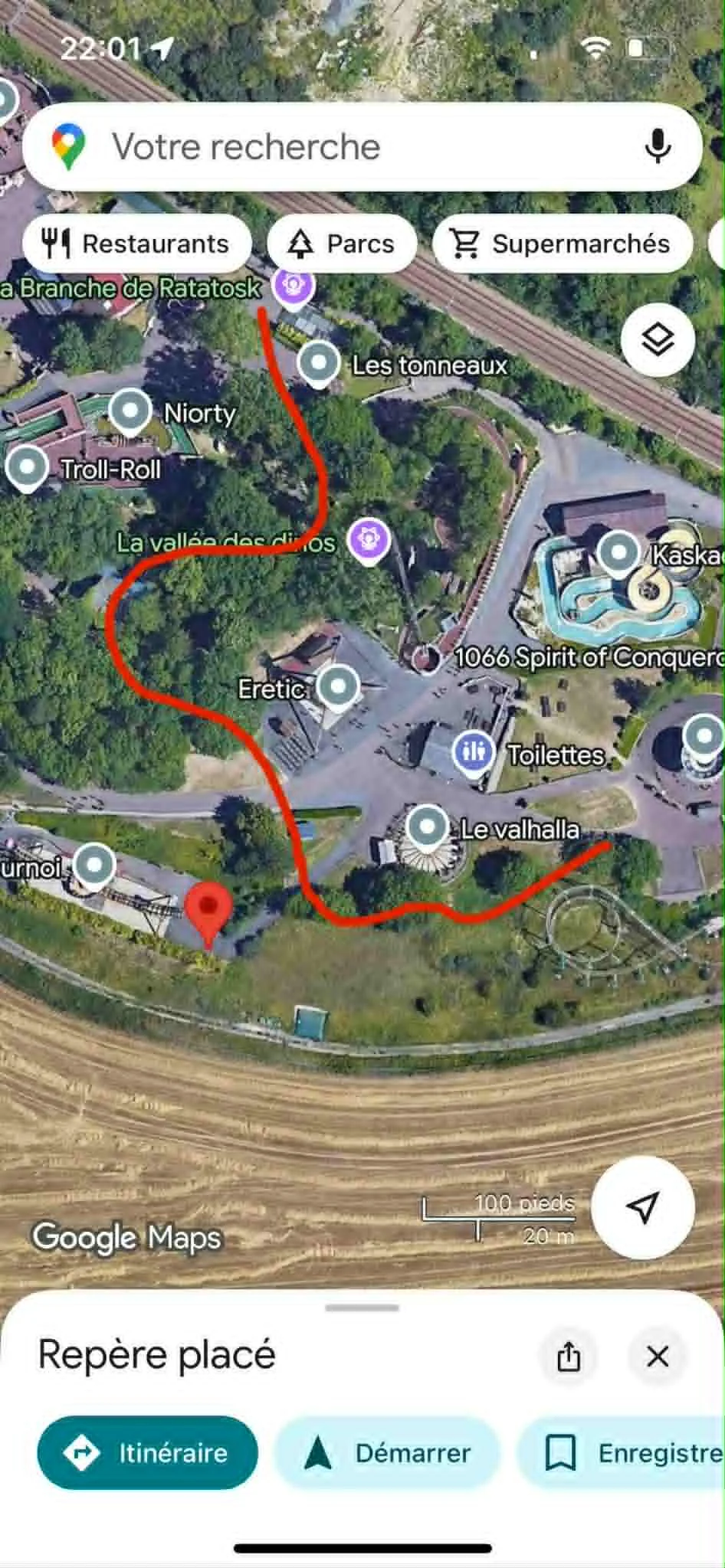725x1568 pixels.
Task: Start voice search with the microphone
Action: tap(657, 146)
